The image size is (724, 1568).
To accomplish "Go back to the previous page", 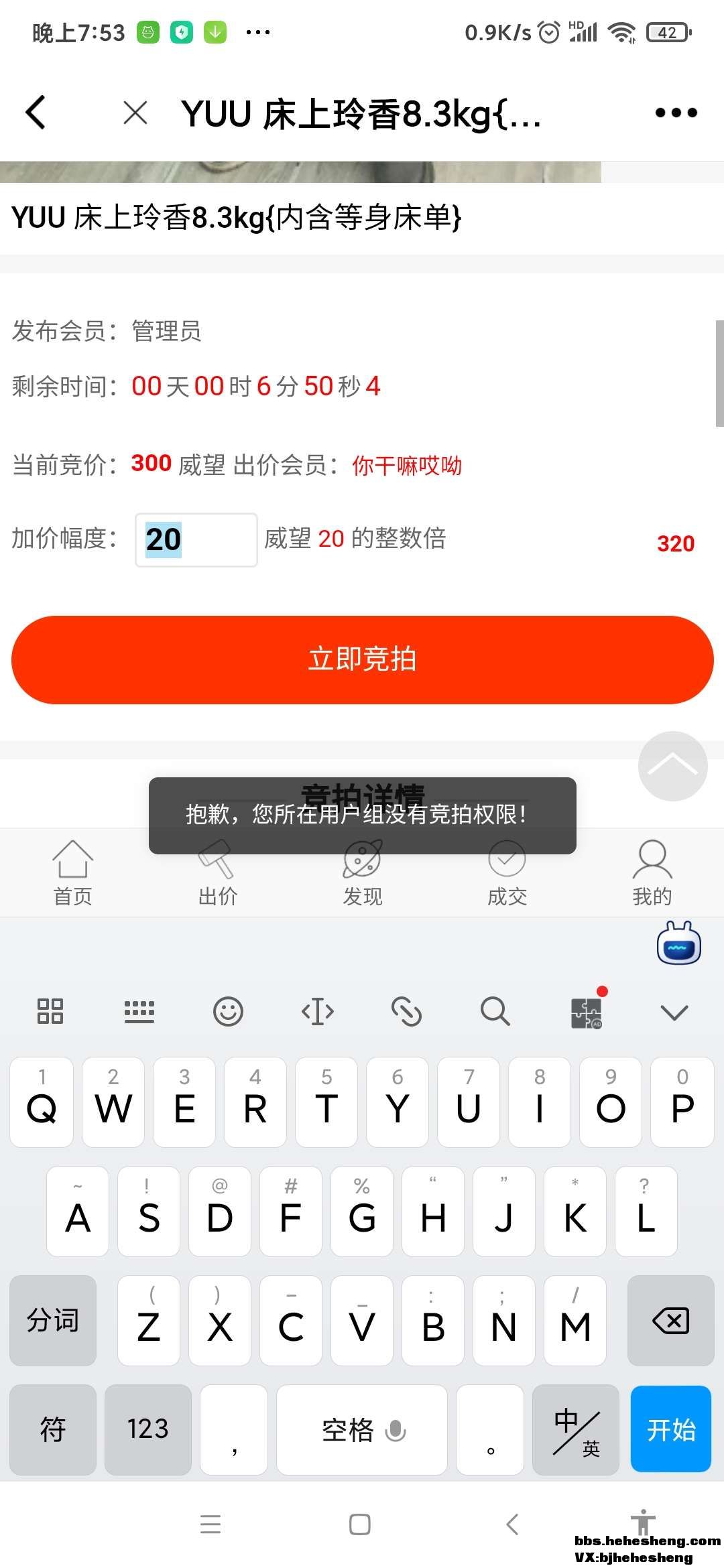I will tap(36, 112).
